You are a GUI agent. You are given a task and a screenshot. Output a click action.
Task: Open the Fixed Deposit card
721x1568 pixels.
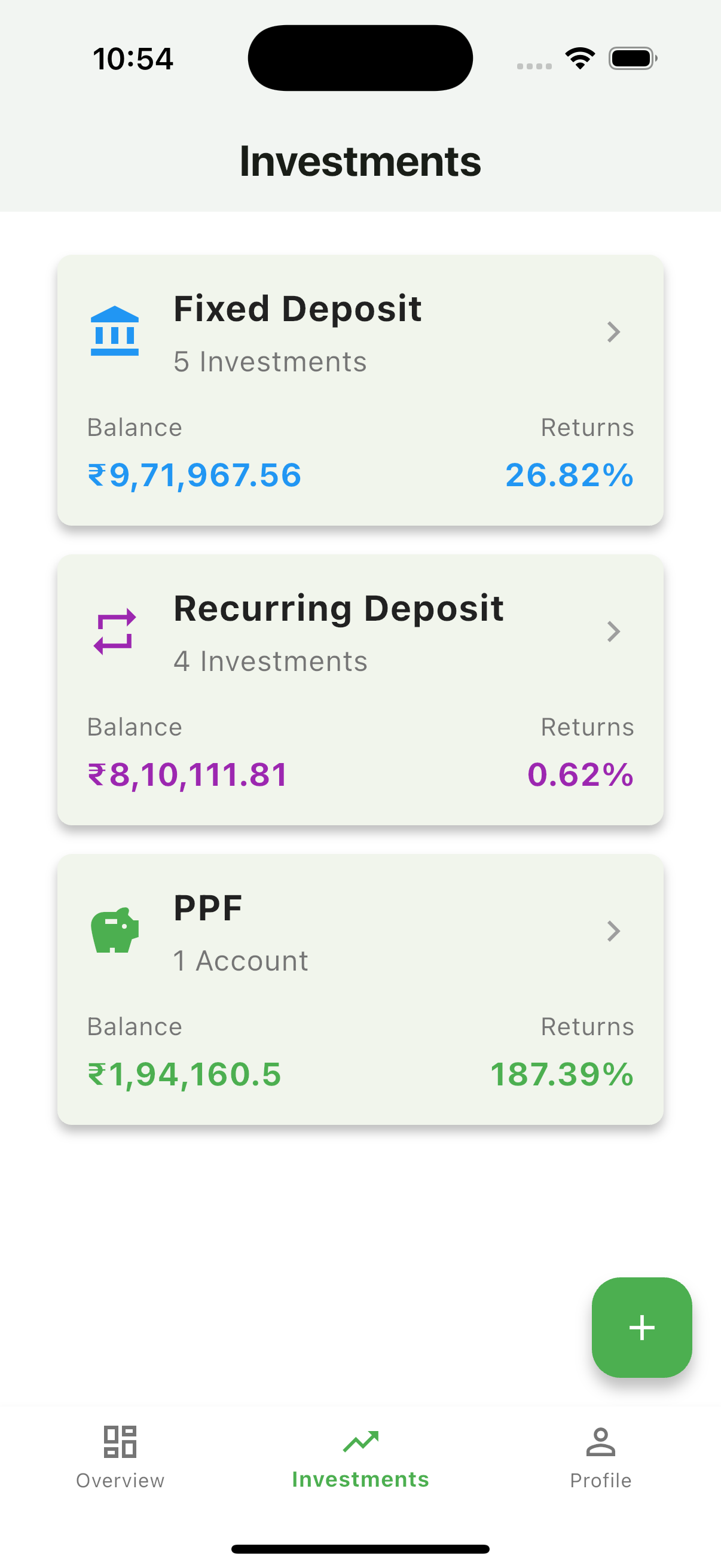(x=360, y=389)
